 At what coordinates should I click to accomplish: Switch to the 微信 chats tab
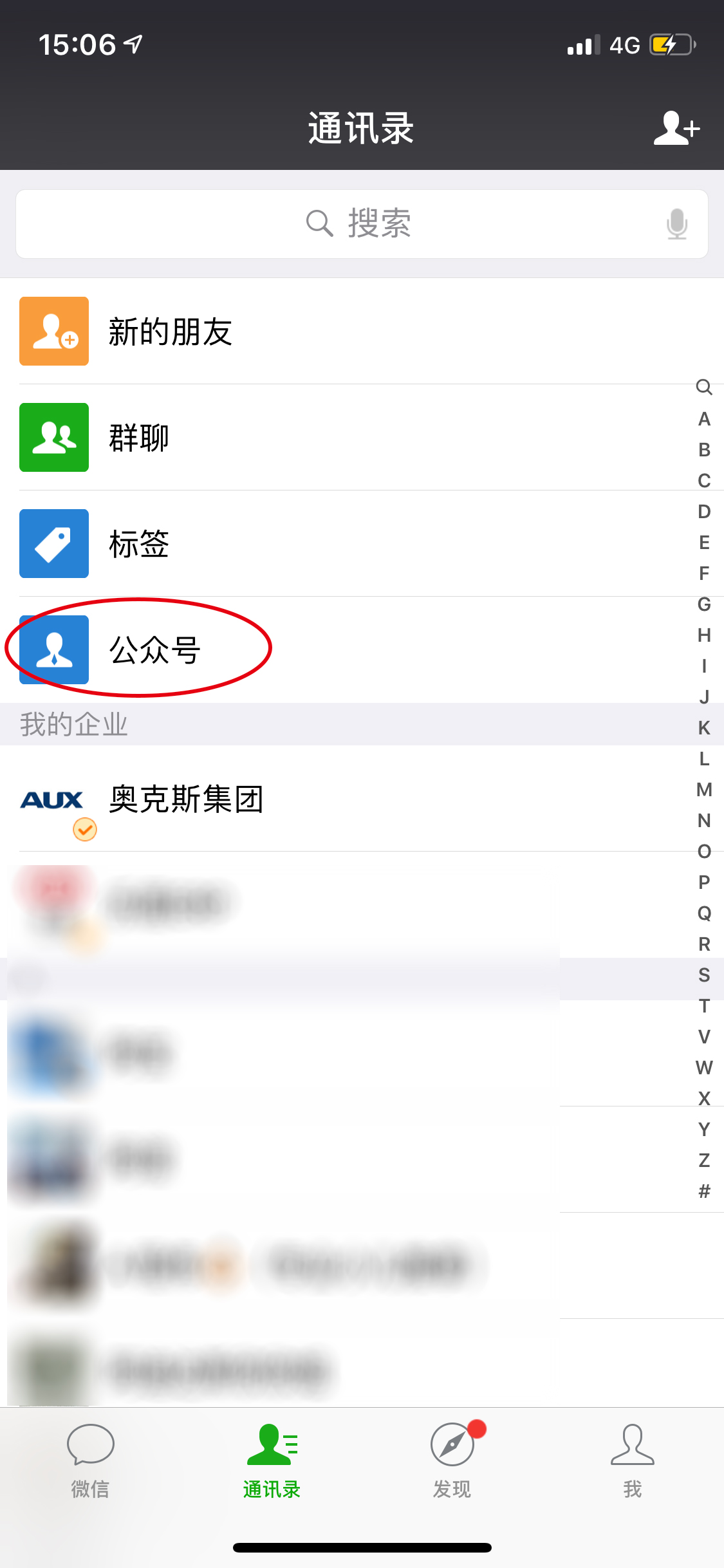pyautogui.click(x=90, y=1461)
